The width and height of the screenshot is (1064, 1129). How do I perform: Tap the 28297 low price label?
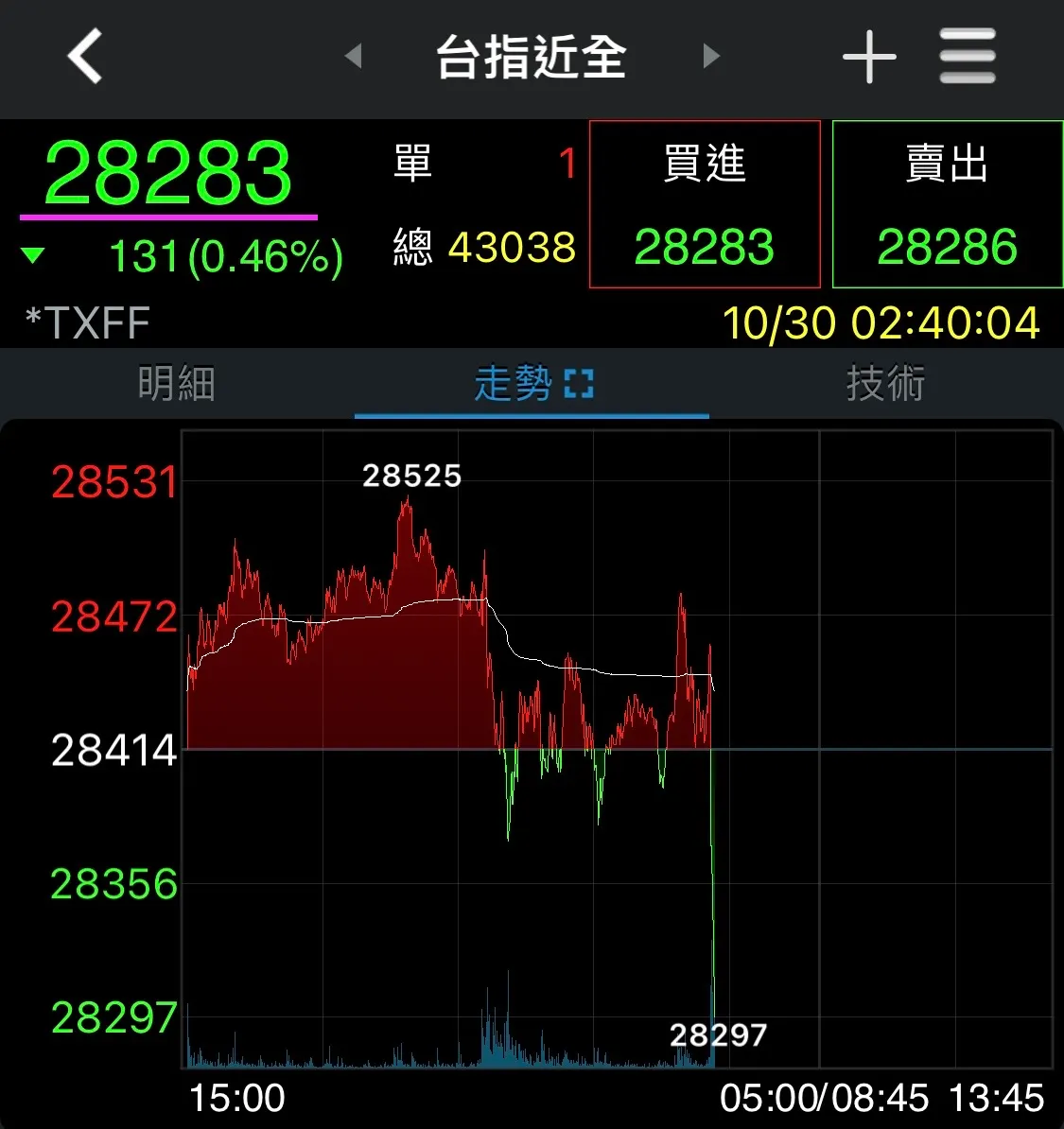(719, 1035)
